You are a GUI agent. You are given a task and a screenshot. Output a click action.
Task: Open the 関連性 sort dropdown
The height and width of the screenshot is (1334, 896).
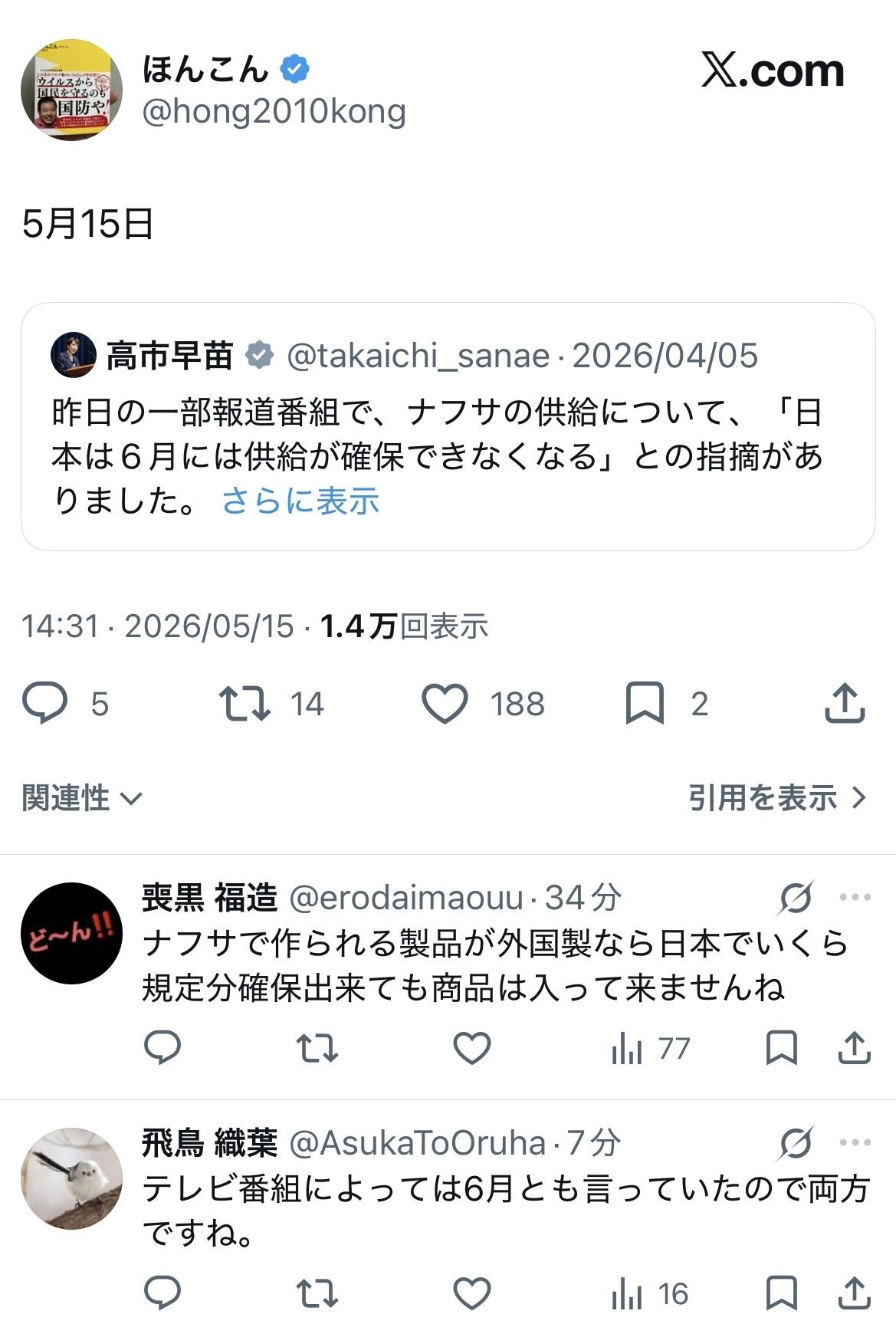click(x=82, y=798)
